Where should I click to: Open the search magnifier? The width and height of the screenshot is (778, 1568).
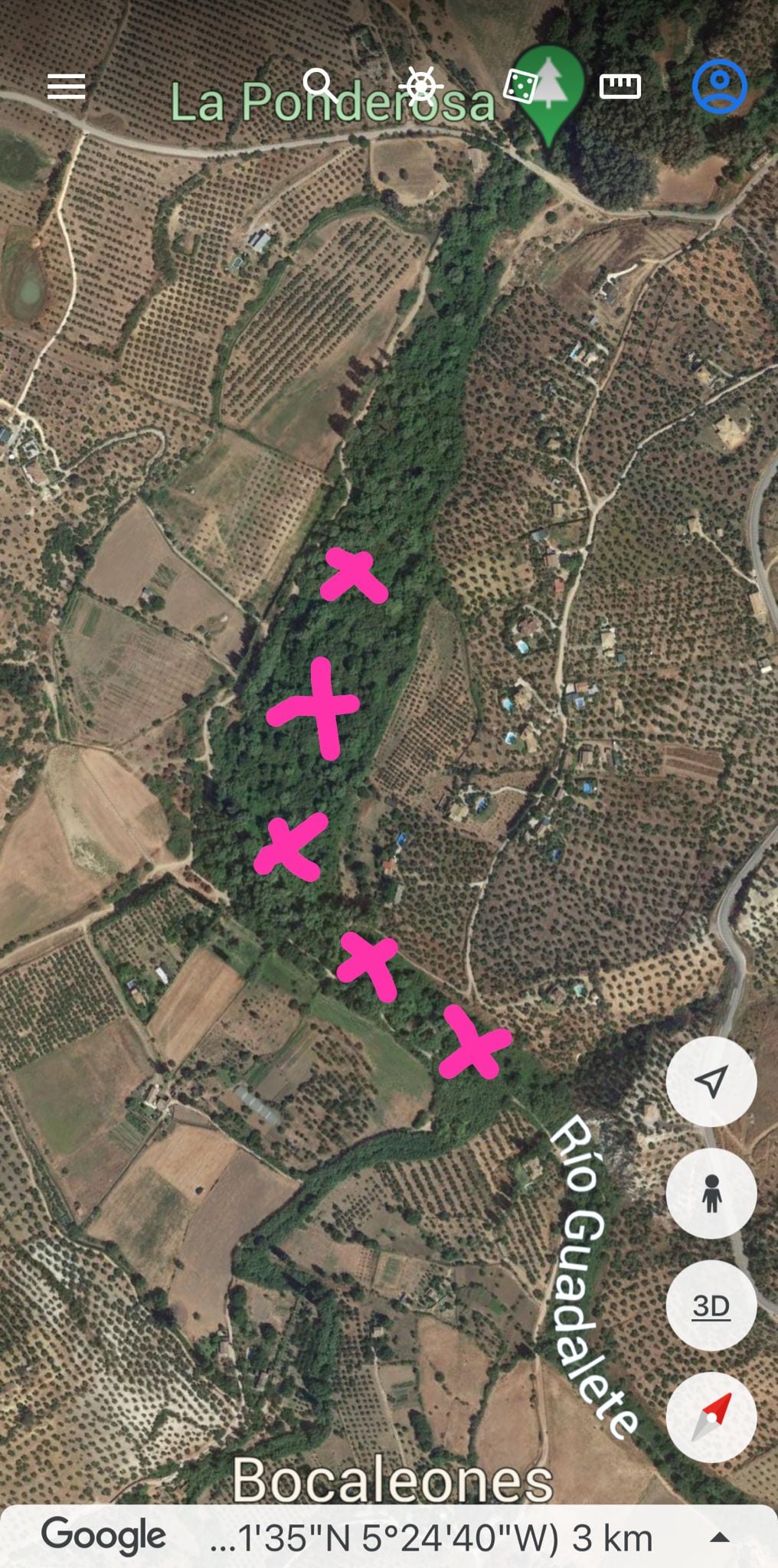320,85
